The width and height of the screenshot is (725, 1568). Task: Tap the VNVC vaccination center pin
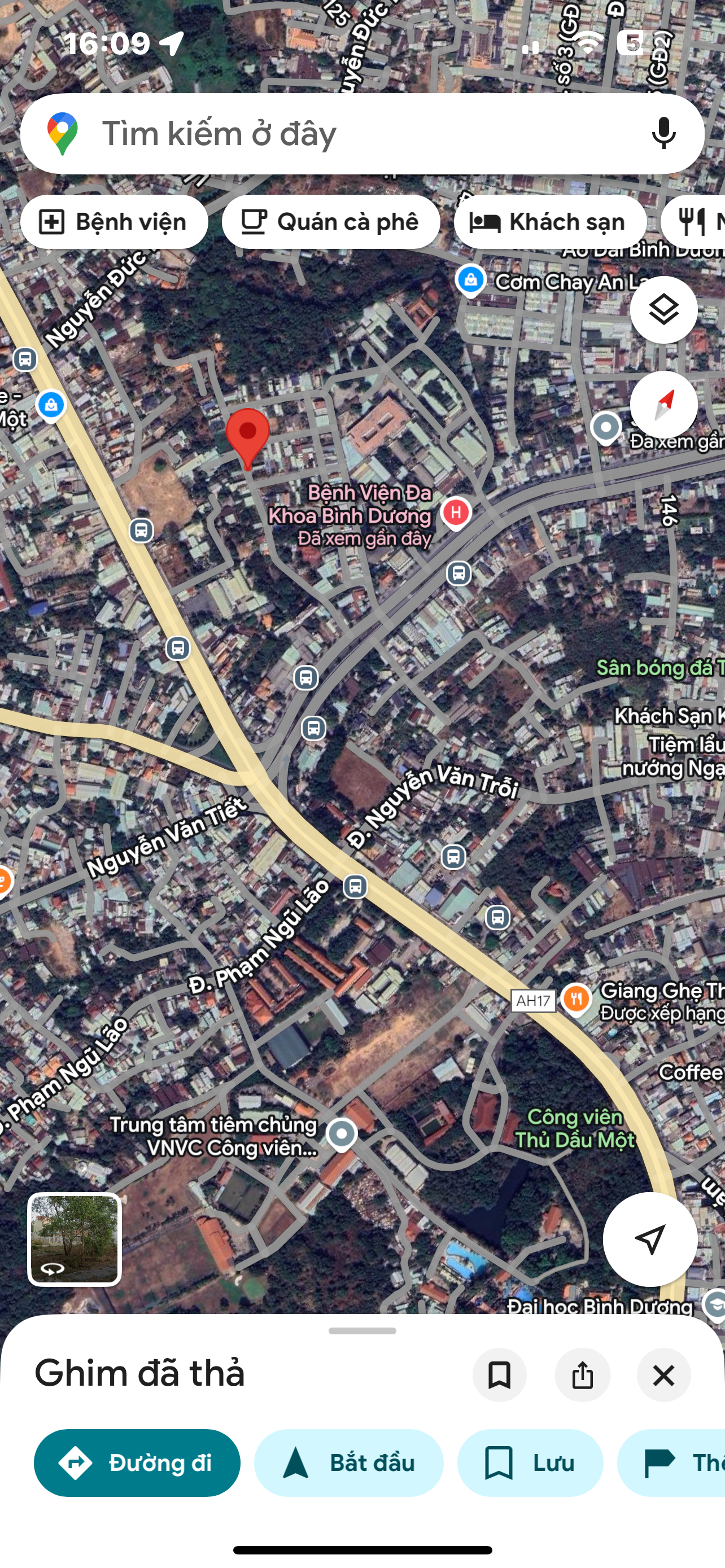[342, 1135]
